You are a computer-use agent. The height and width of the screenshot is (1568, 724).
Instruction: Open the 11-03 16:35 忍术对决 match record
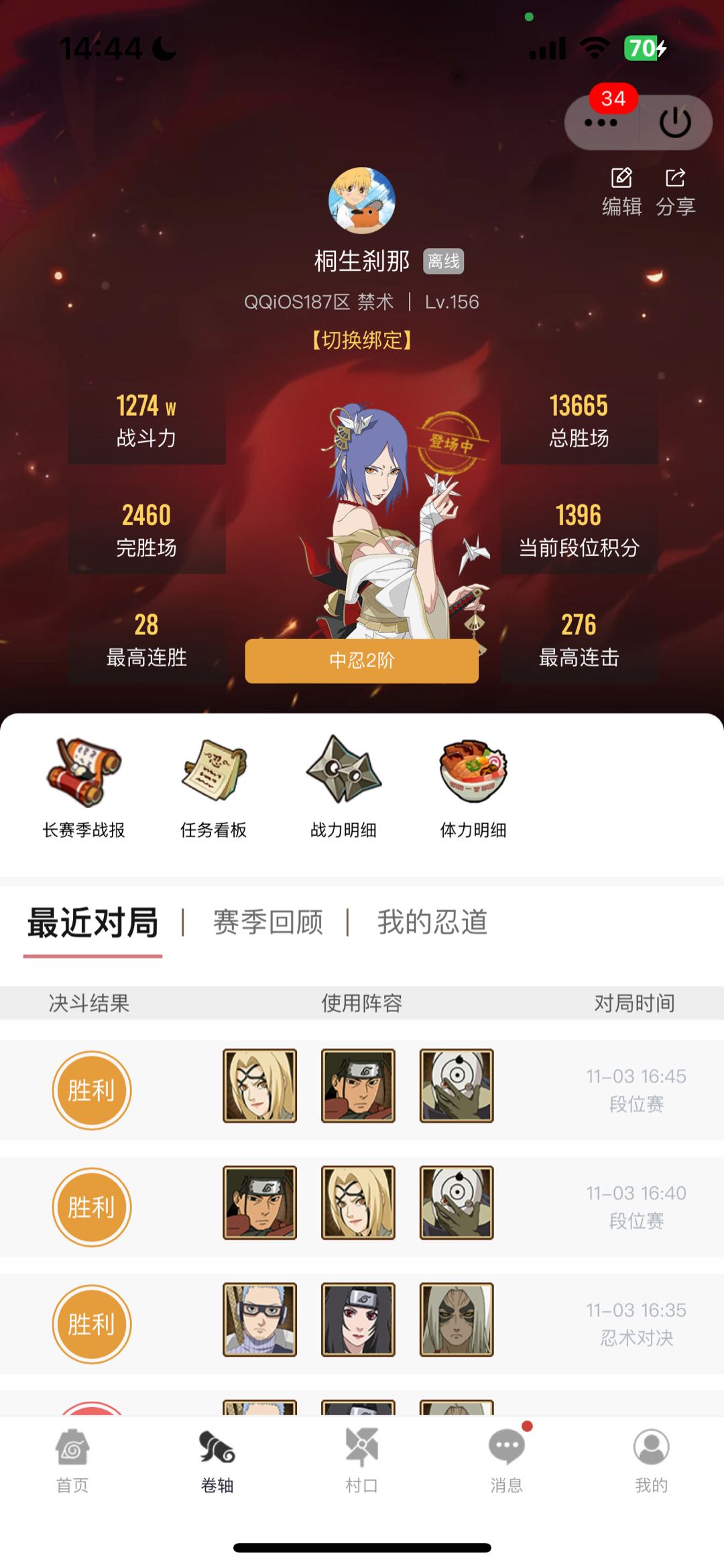tap(362, 1323)
